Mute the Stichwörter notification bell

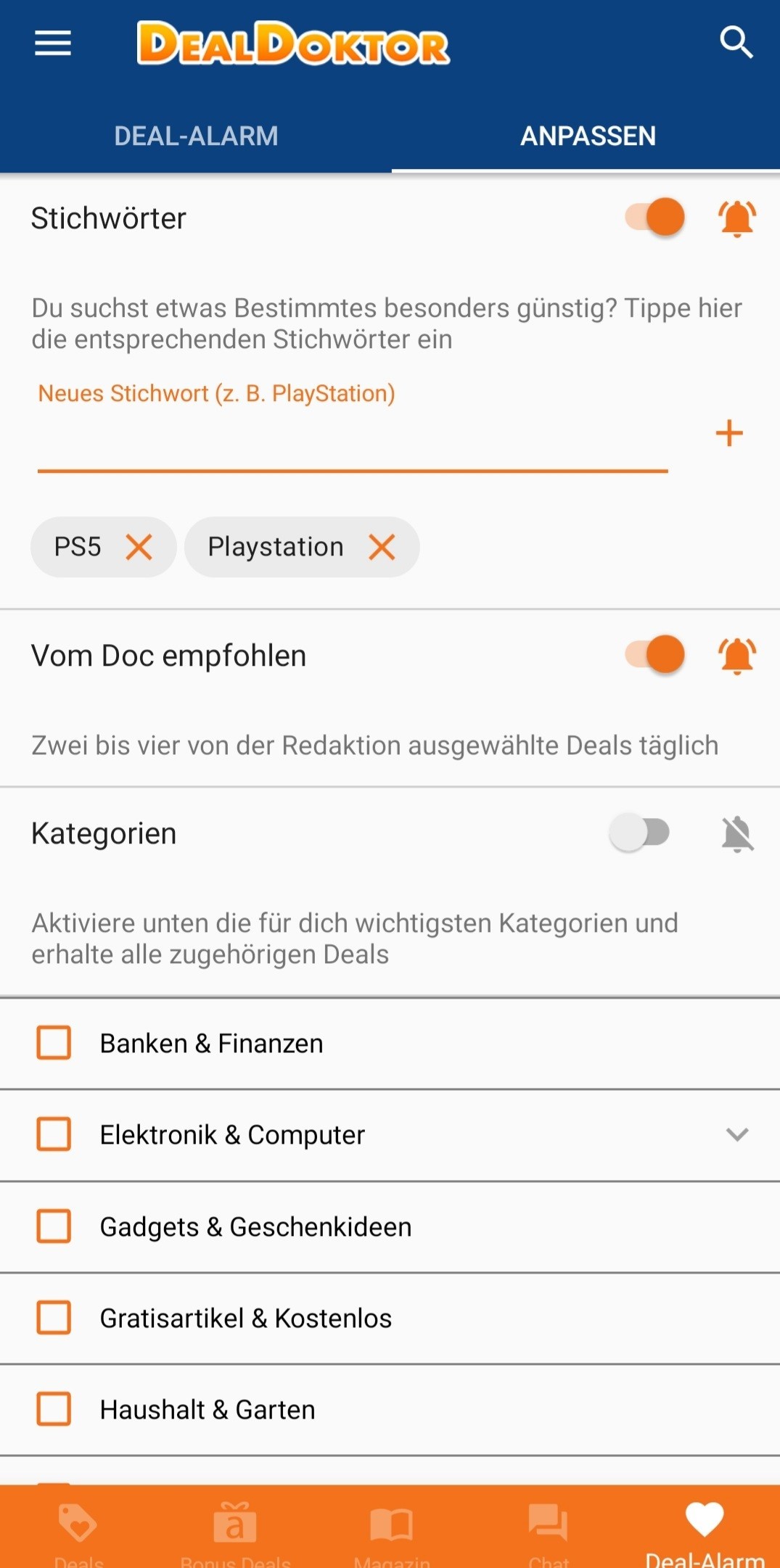coord(737,218)
